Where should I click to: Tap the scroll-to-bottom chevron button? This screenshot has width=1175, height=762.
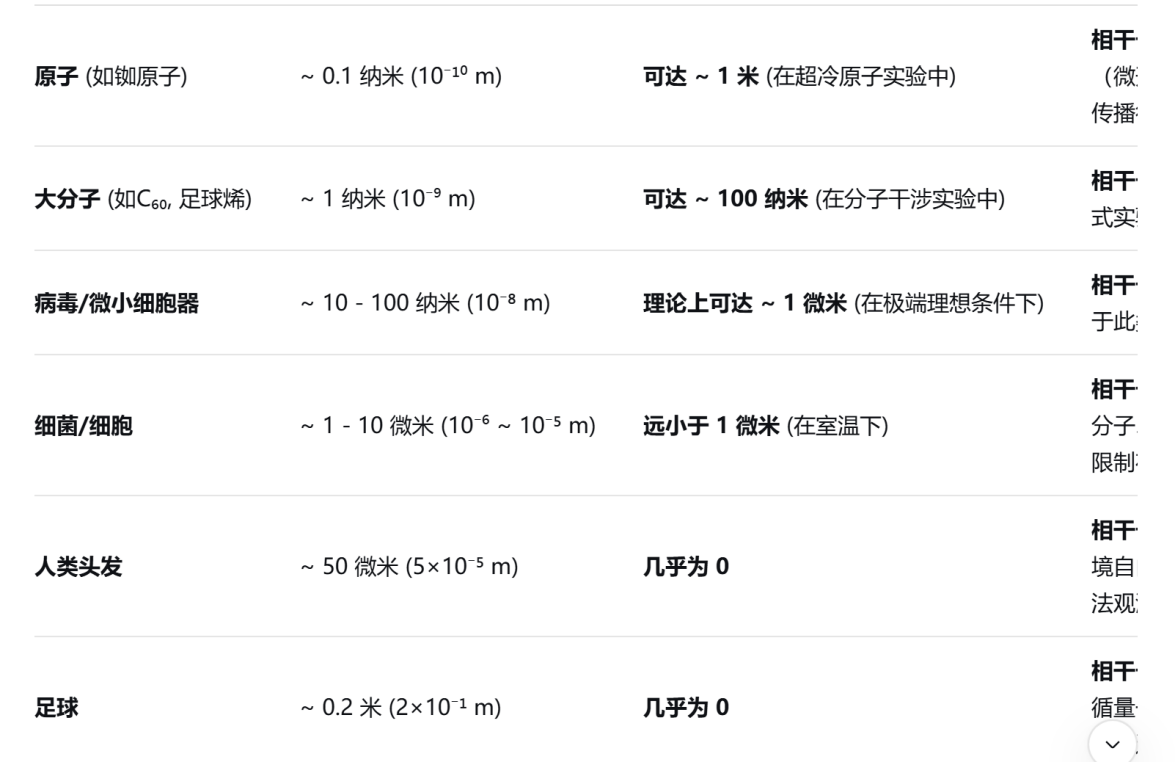[x=1112, y=744]
